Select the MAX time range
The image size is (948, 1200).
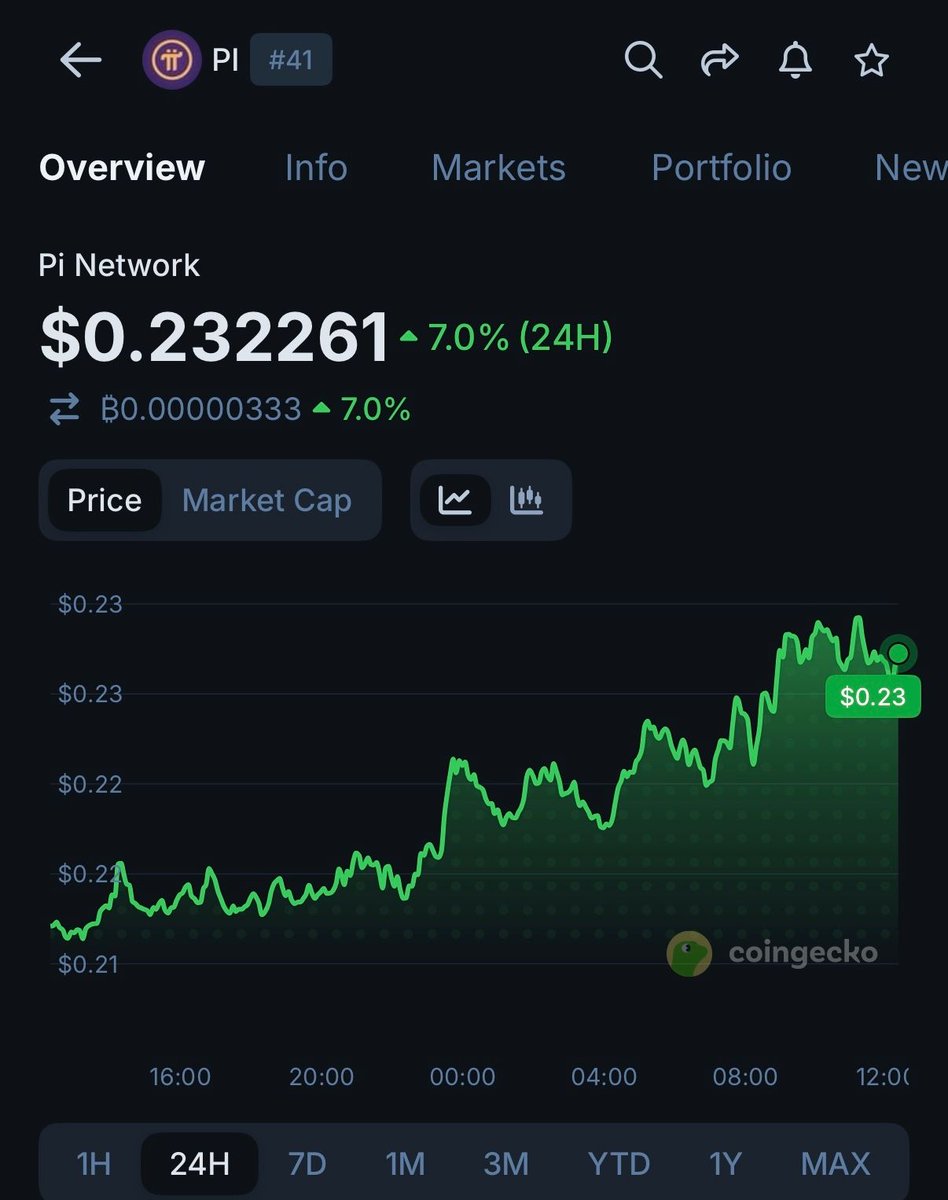pyautogui.click(x=835, y=1164)
